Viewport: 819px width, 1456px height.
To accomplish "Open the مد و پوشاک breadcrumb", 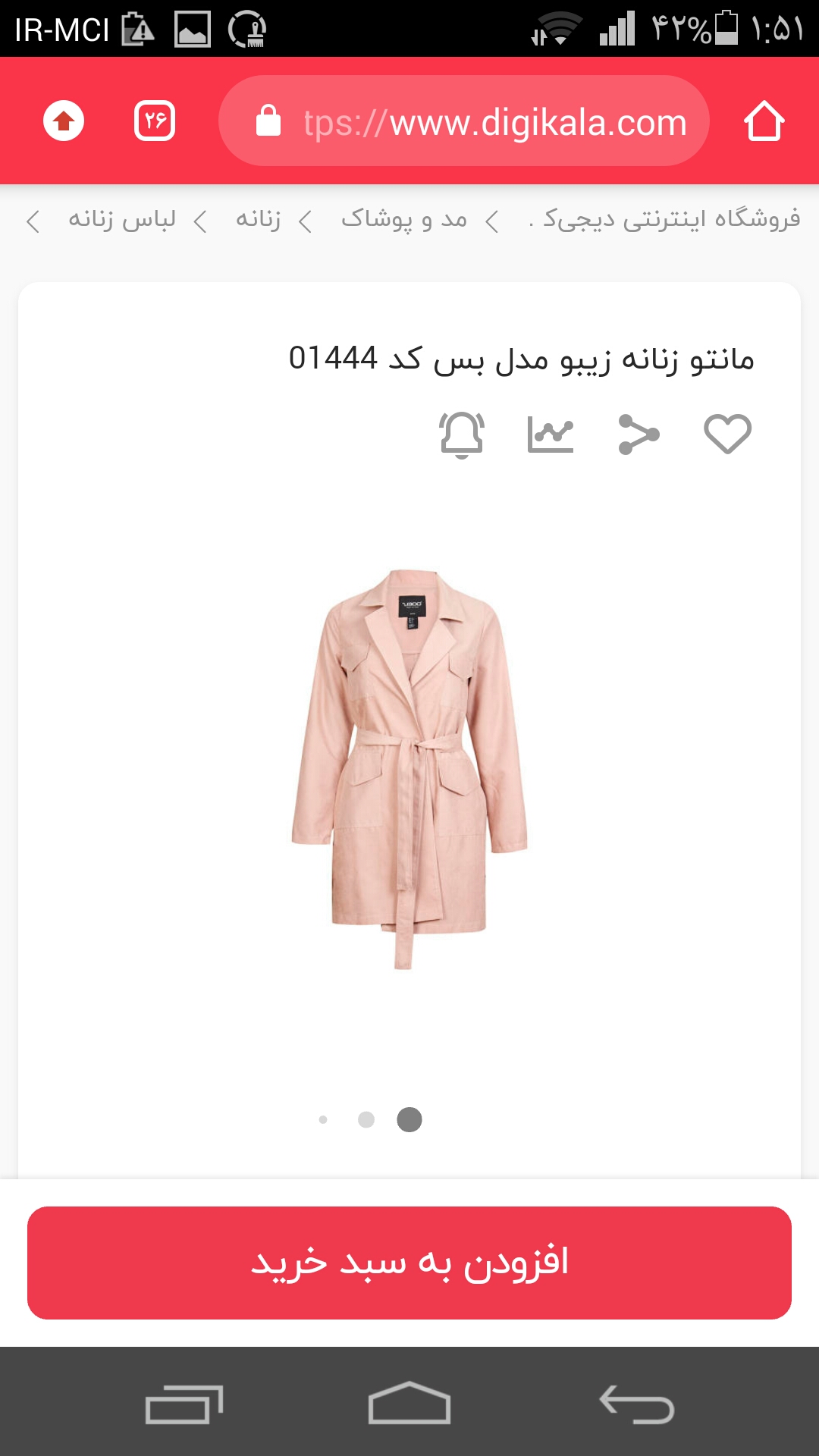I will coord(404,220).
